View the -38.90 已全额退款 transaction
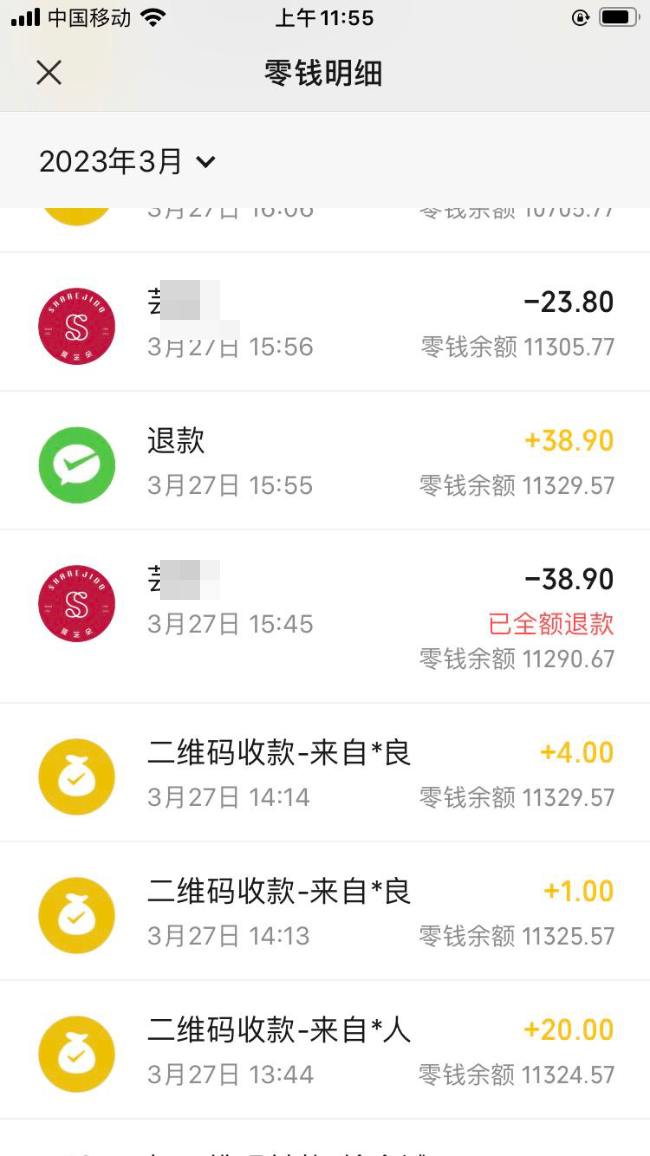650x1156 pixels. pyautogui.click(x=325, y=617)
